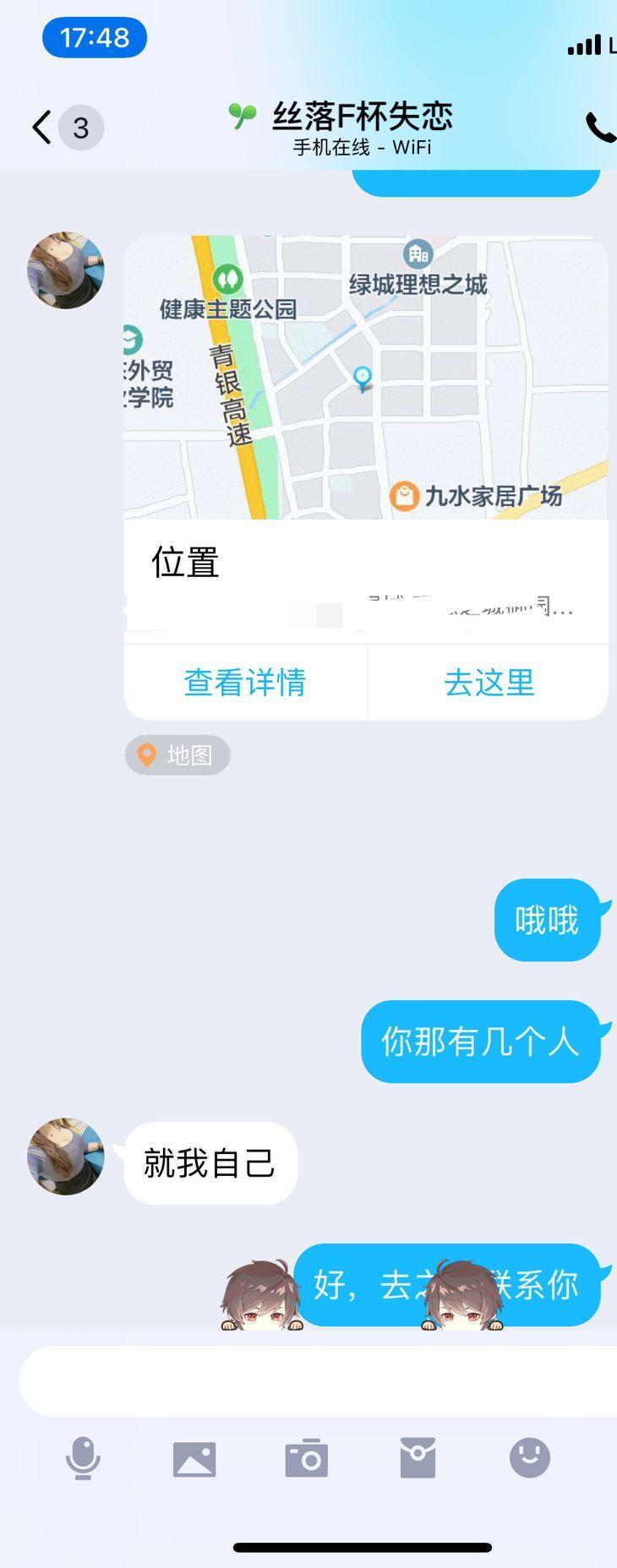The height and width of the screenshot is (1568, 617).
Task: Focus the message input field
Action: pos(318,1381)
